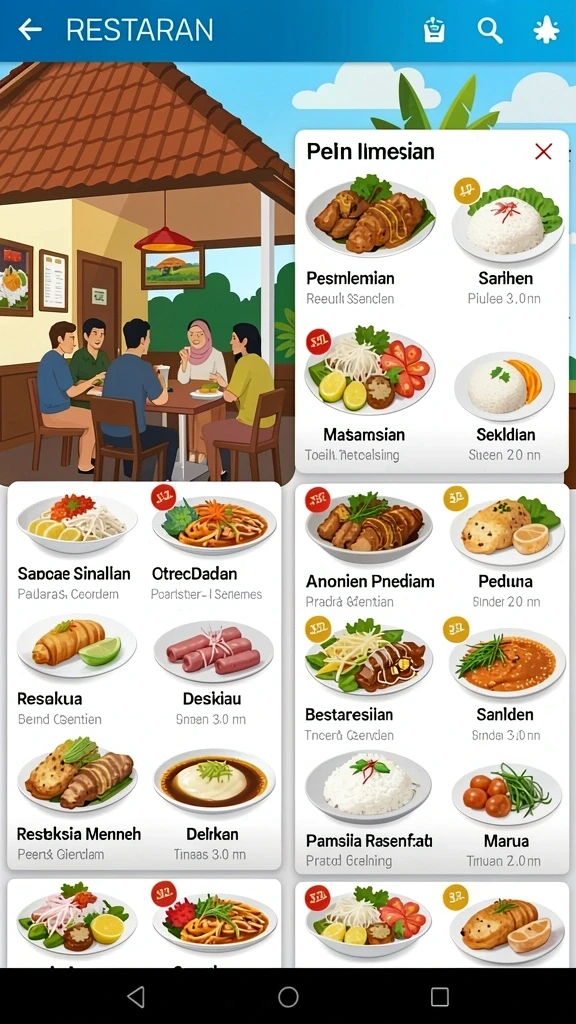Open the order list icon in the app bar

pyautogui.click(x=434, y=29)
